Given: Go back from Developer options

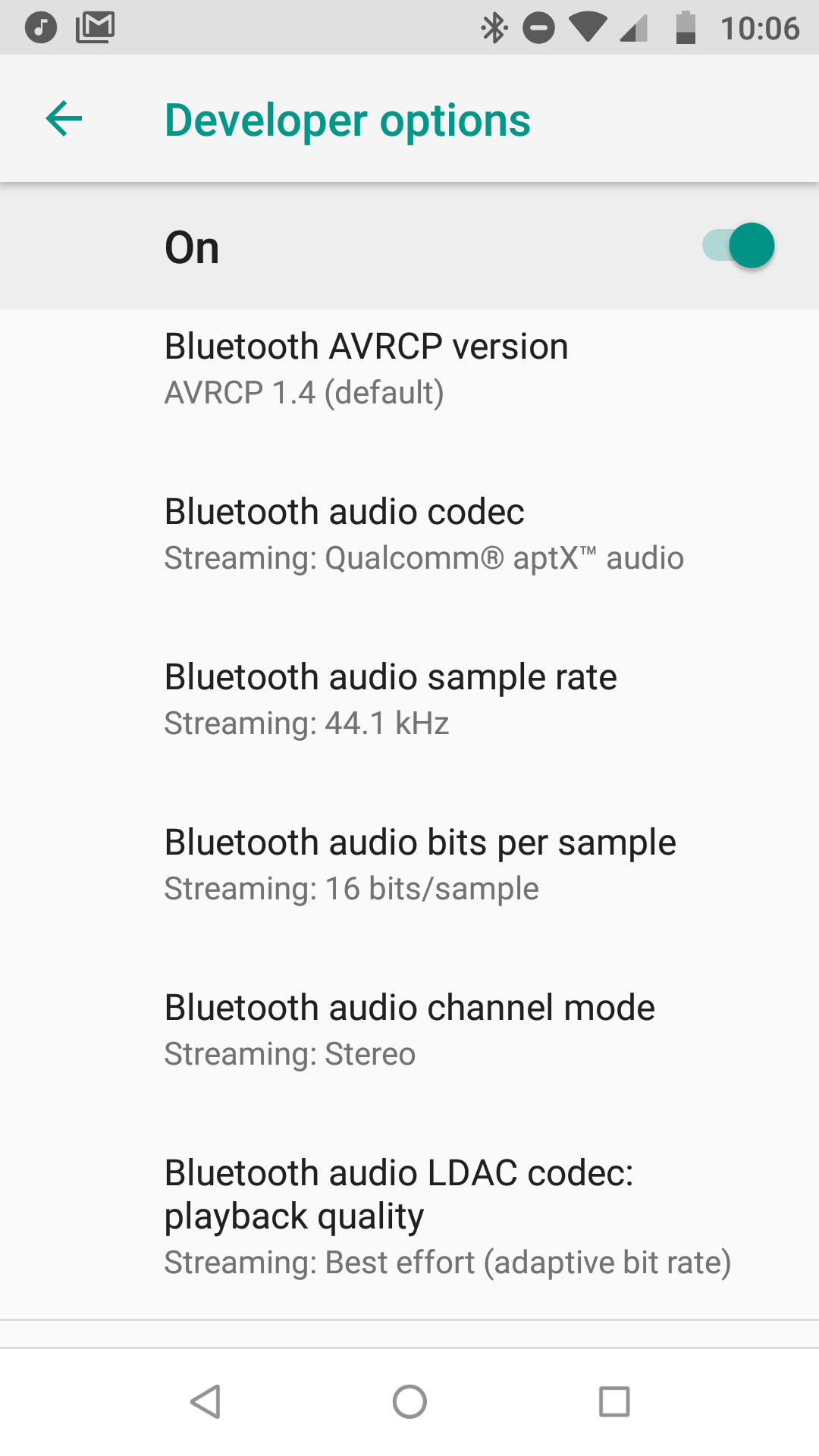Looking at the screenshot, I should click(64, 119).
